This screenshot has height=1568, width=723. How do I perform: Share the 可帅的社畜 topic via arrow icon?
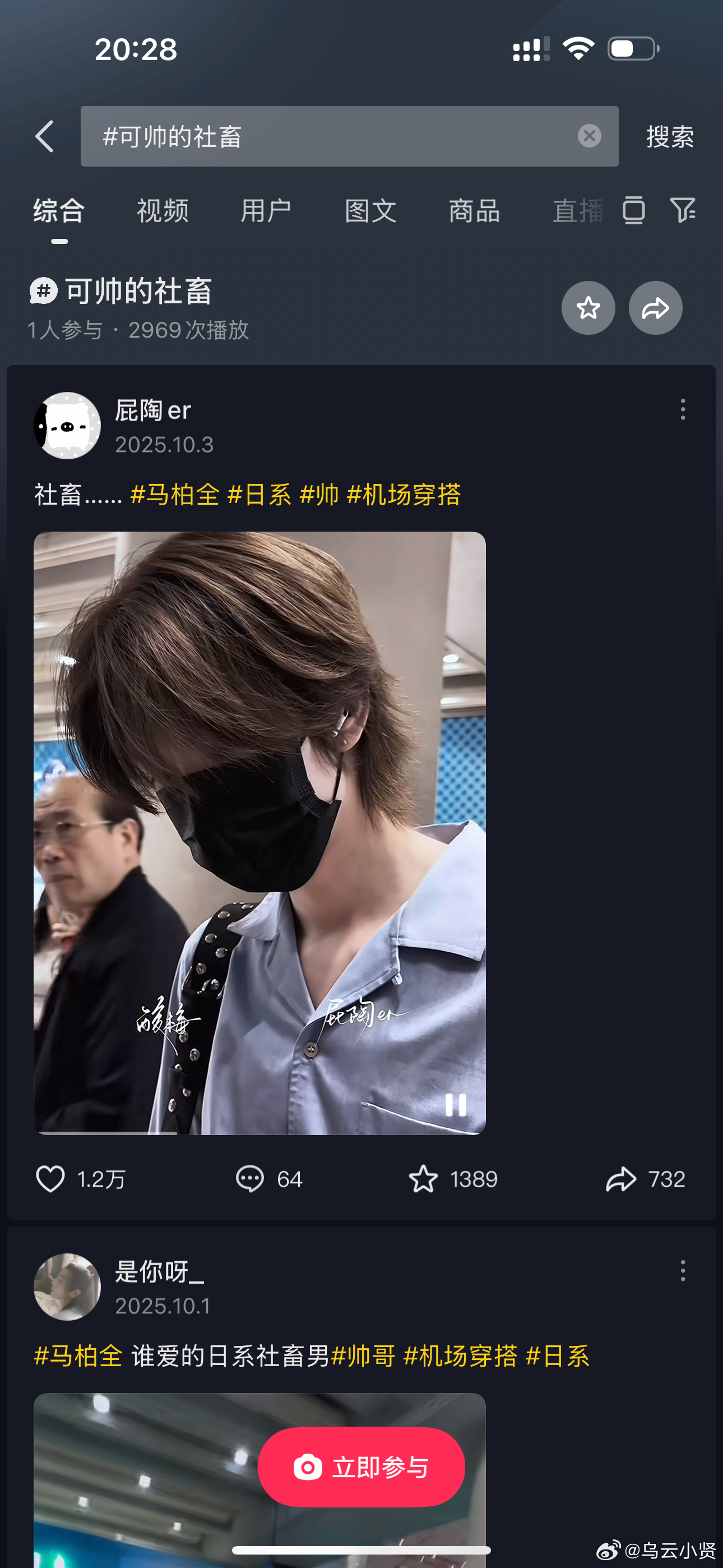pyautogui.click(x=655, y=308)
